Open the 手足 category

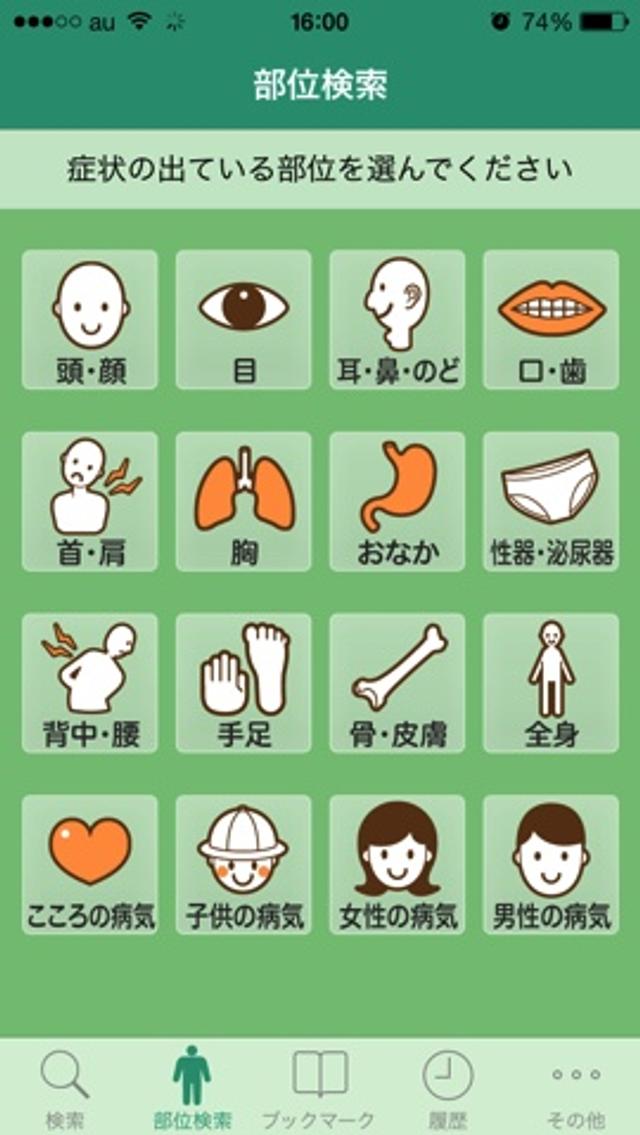pos(244,684)
